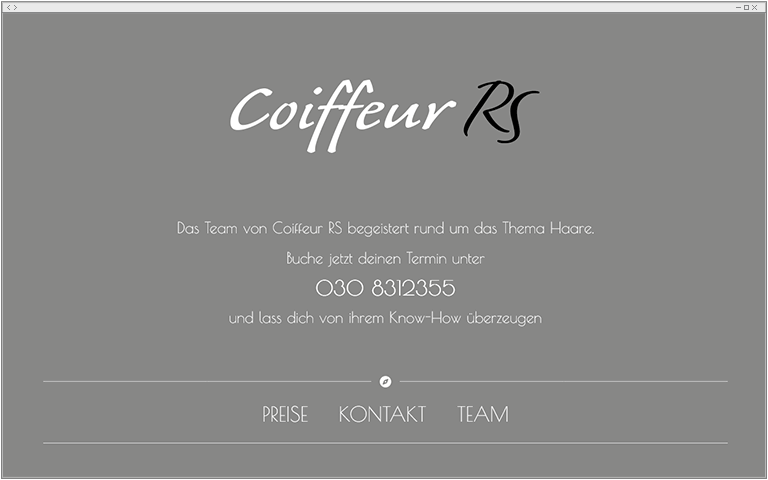The width and height of the screenshot is (768, 480).
Task: Open the PREISE page
Action: click(x=285, y=414)
